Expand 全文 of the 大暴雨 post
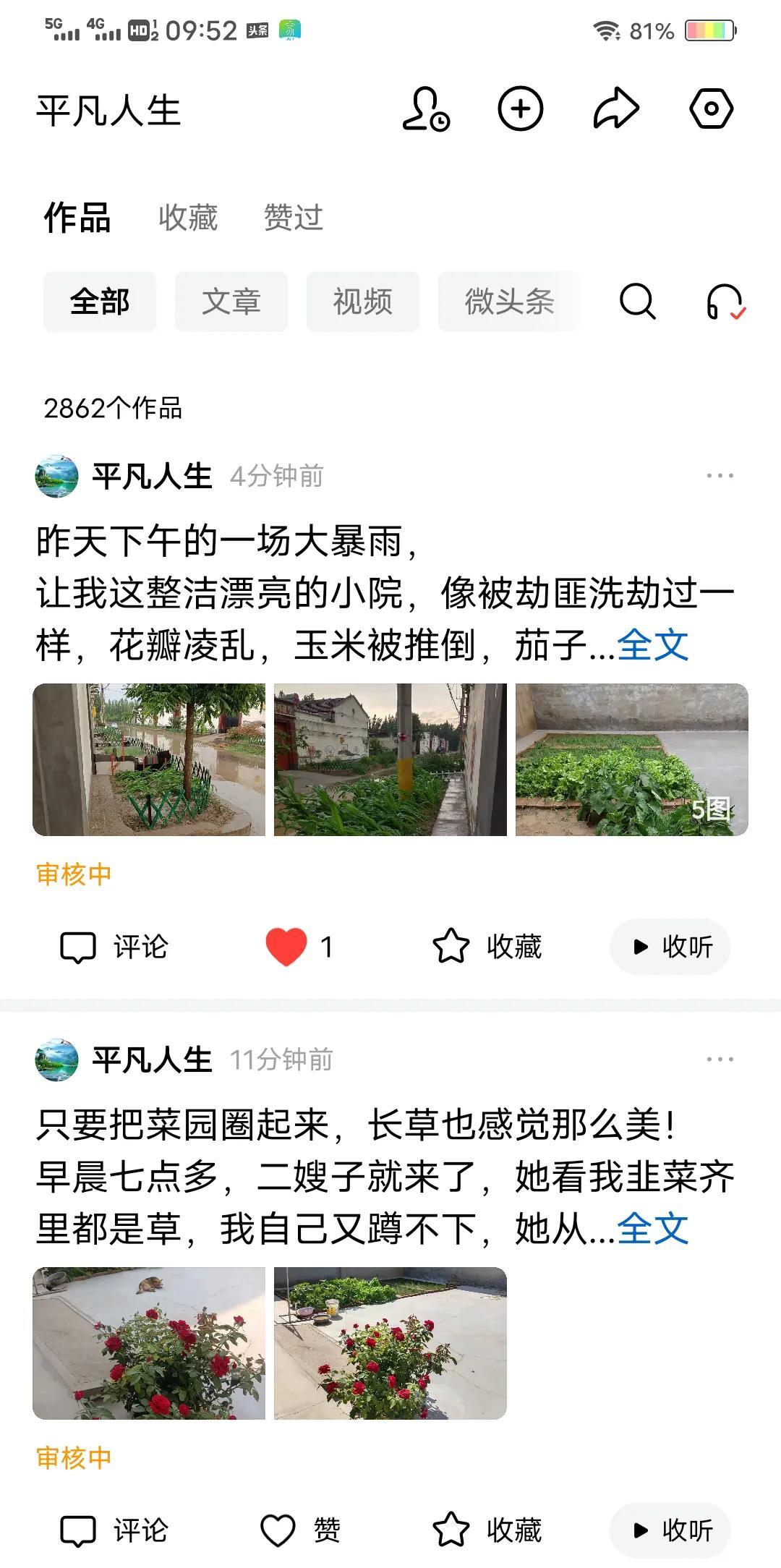 (x=652, y=644)
